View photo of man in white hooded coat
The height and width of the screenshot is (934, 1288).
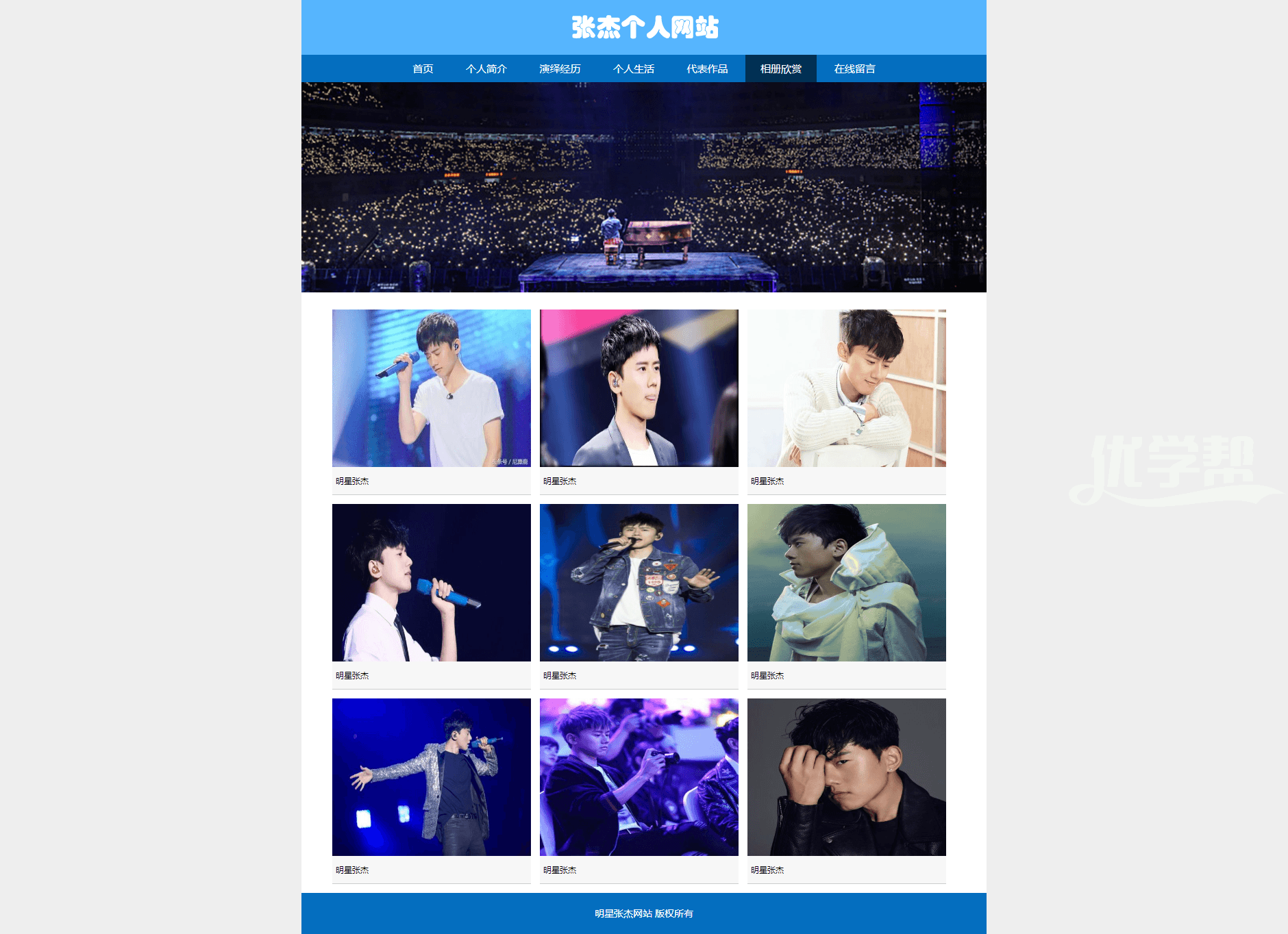coord(846,583)
